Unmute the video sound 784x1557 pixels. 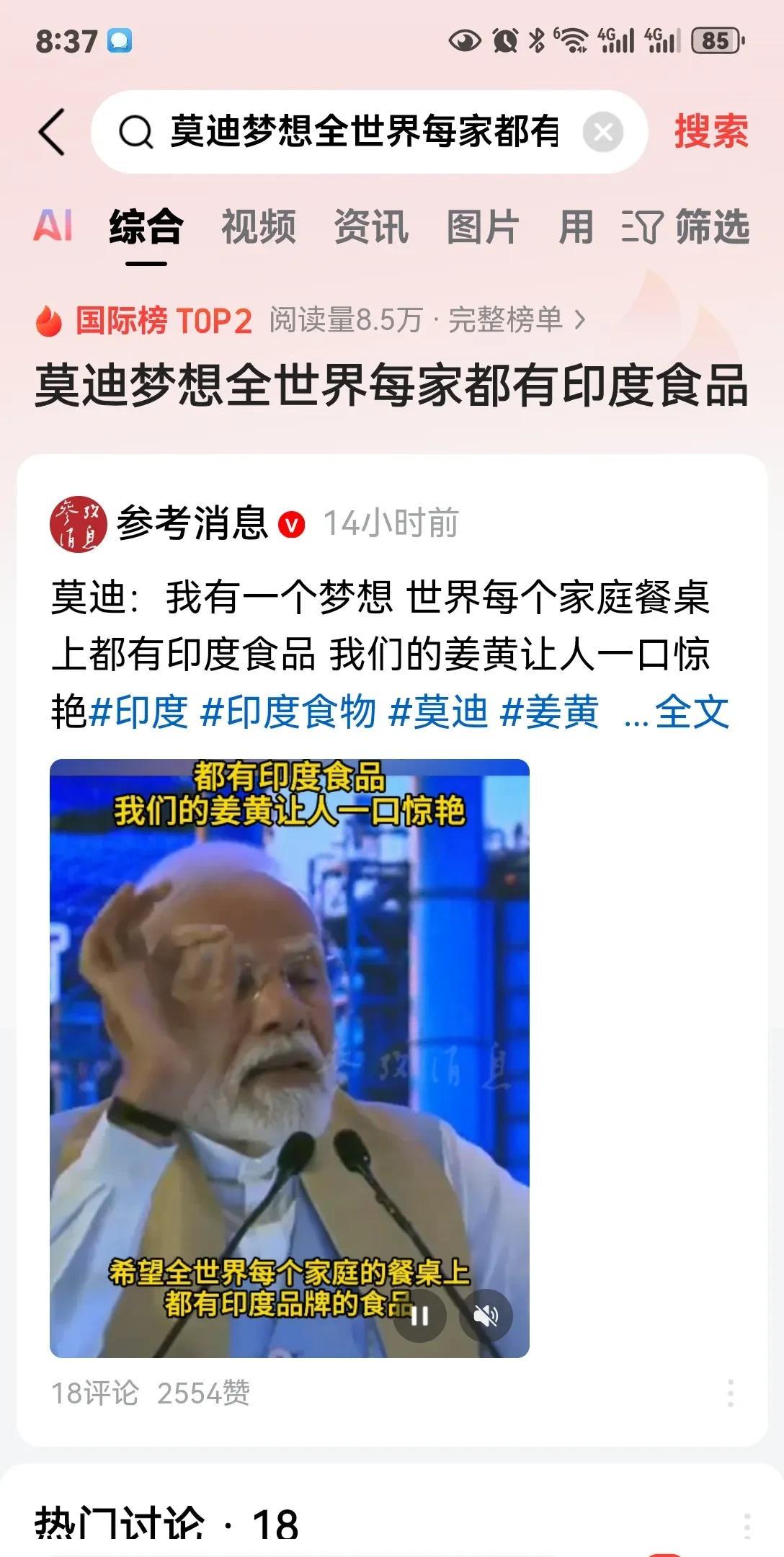[486, 1316]
